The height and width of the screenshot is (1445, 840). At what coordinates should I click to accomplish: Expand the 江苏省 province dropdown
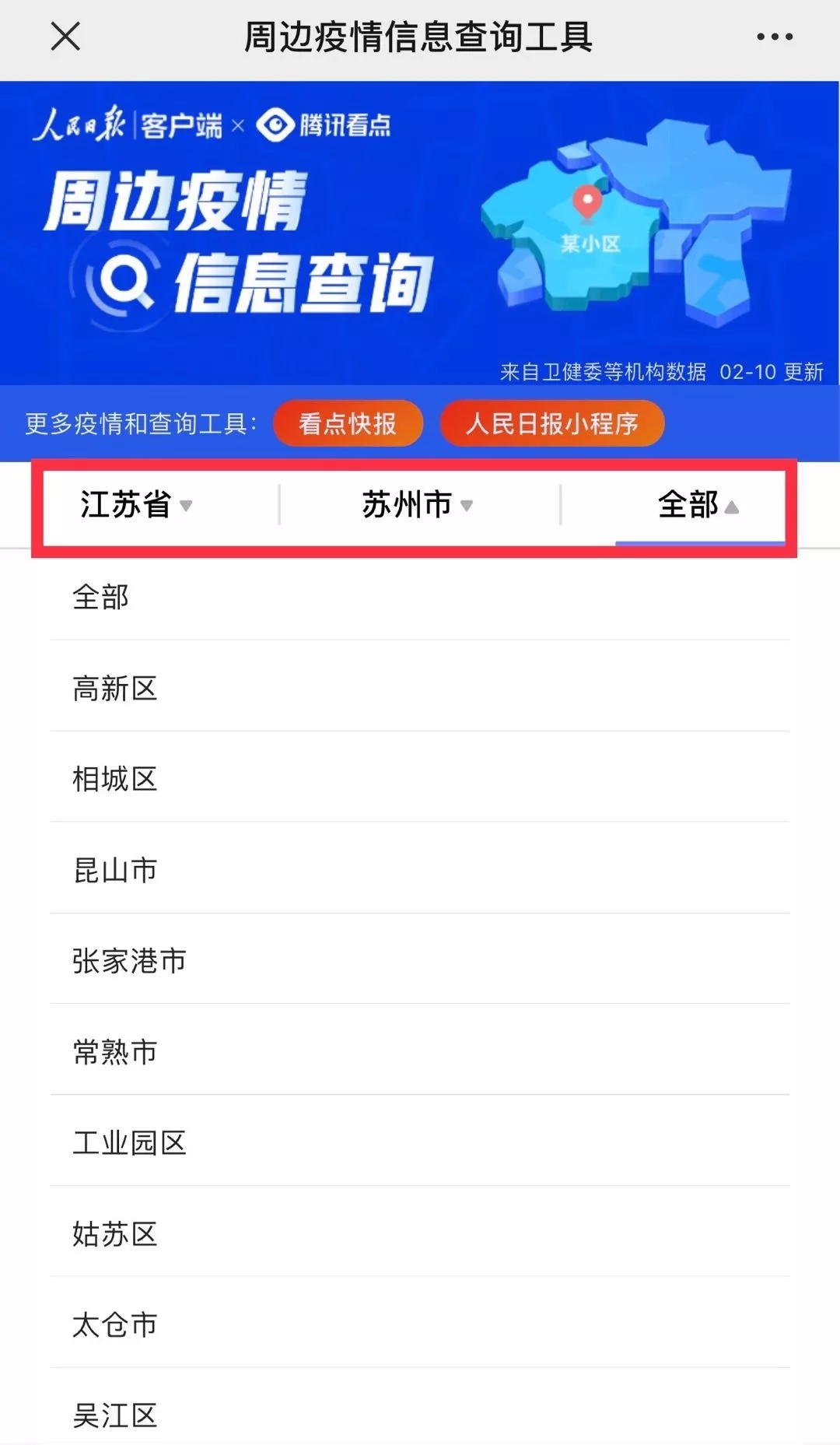coord(137,505)
